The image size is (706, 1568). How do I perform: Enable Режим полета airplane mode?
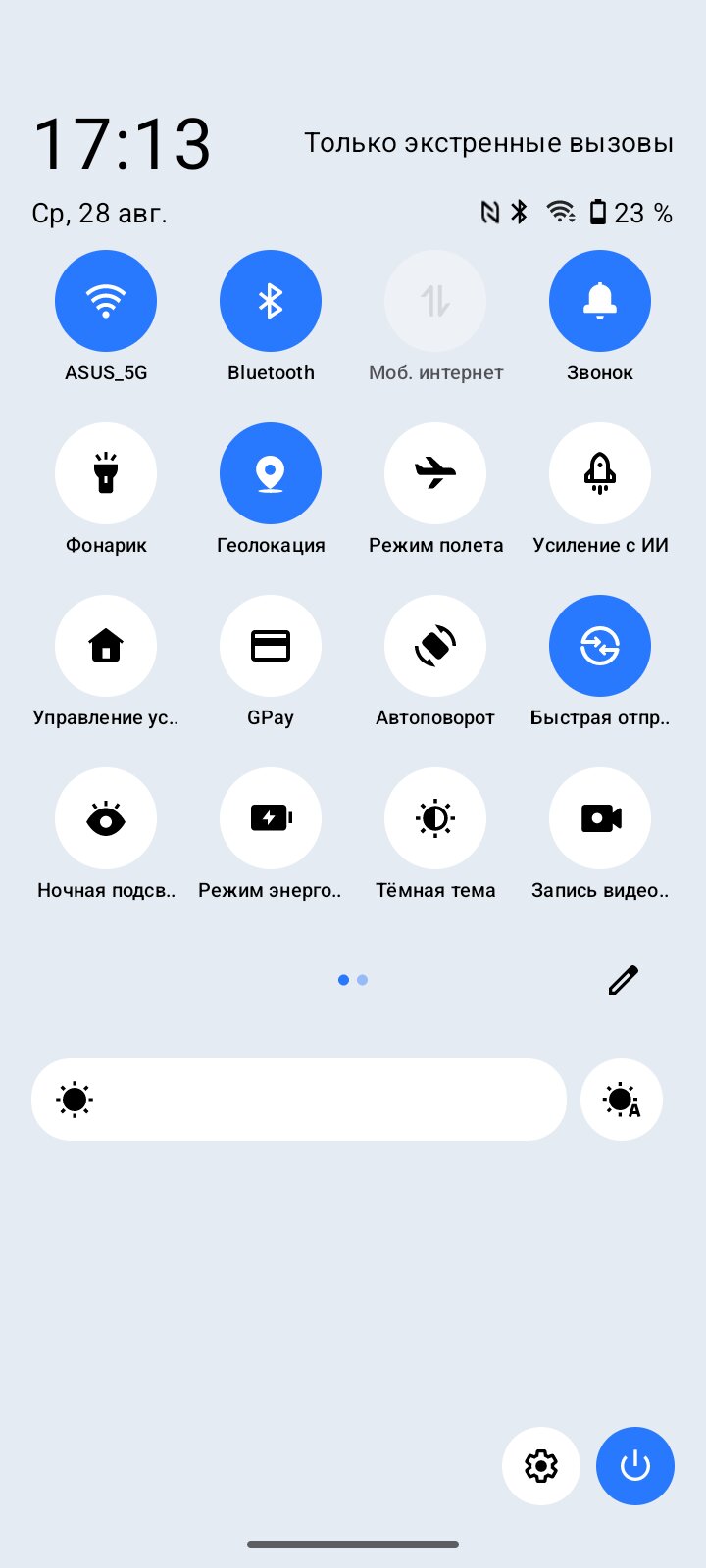[435, 473]
